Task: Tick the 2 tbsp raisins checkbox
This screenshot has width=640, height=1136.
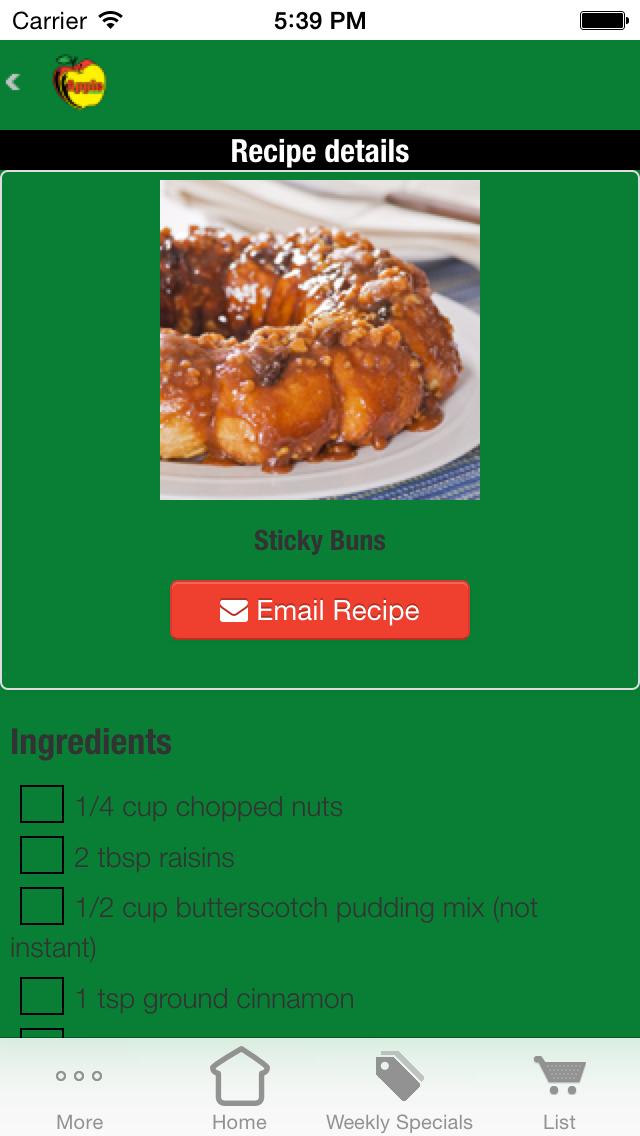Action: 42,856
